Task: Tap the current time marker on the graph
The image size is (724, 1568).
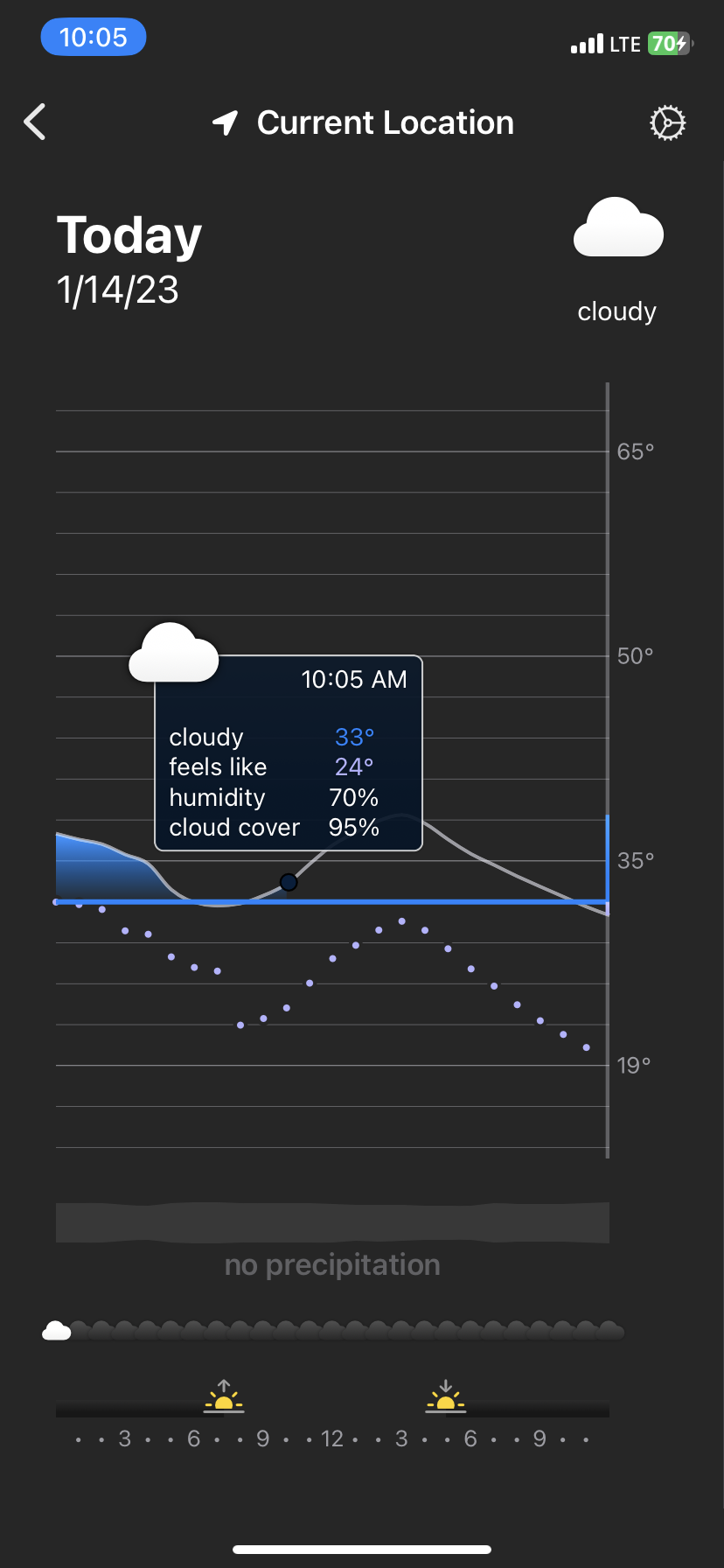Action: 289,883
